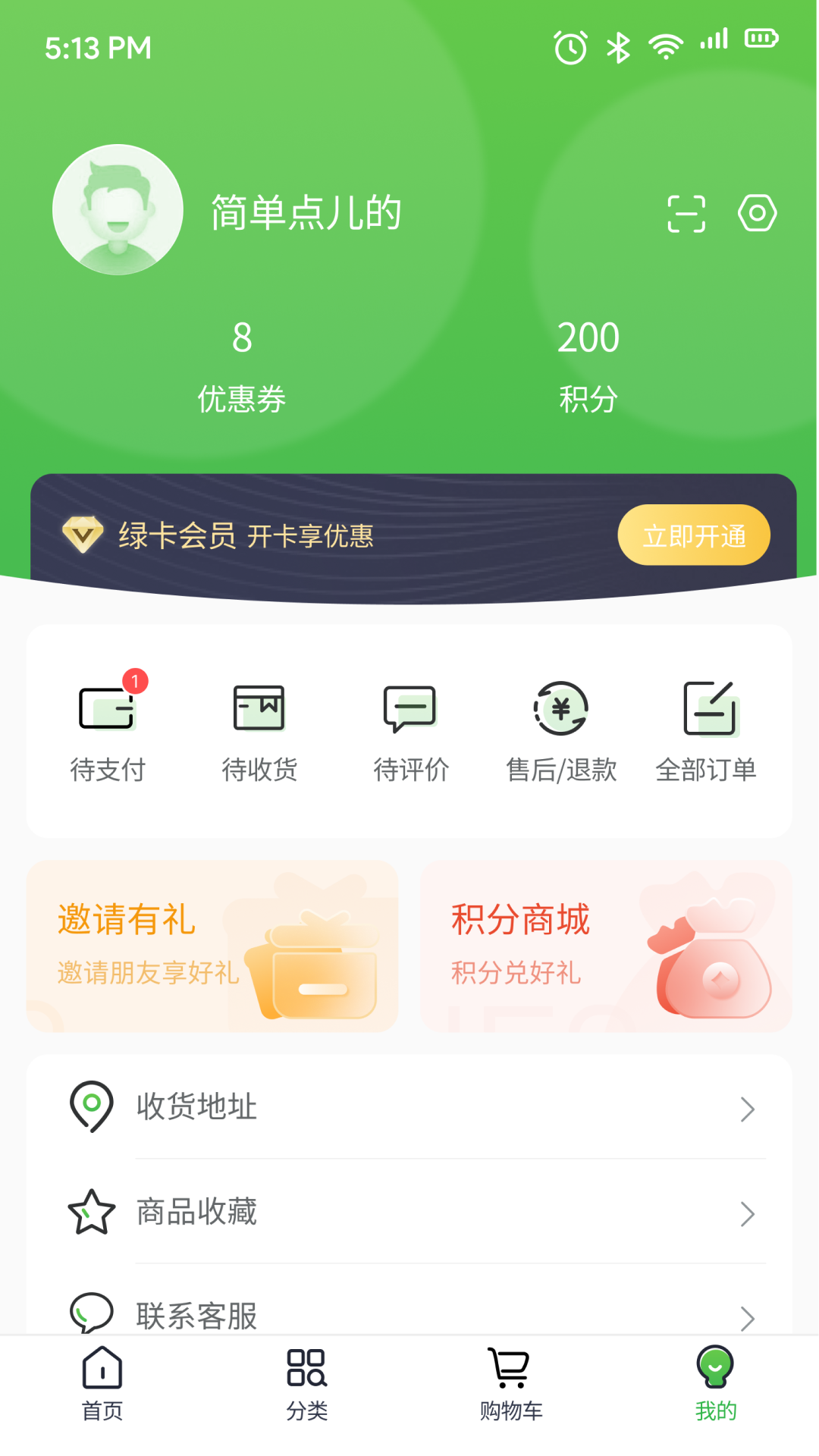This screenshot has width=819, height=1456.
Task: Open the 待收货 awaiting delivery icon
Action: click(x=260, y=708)
